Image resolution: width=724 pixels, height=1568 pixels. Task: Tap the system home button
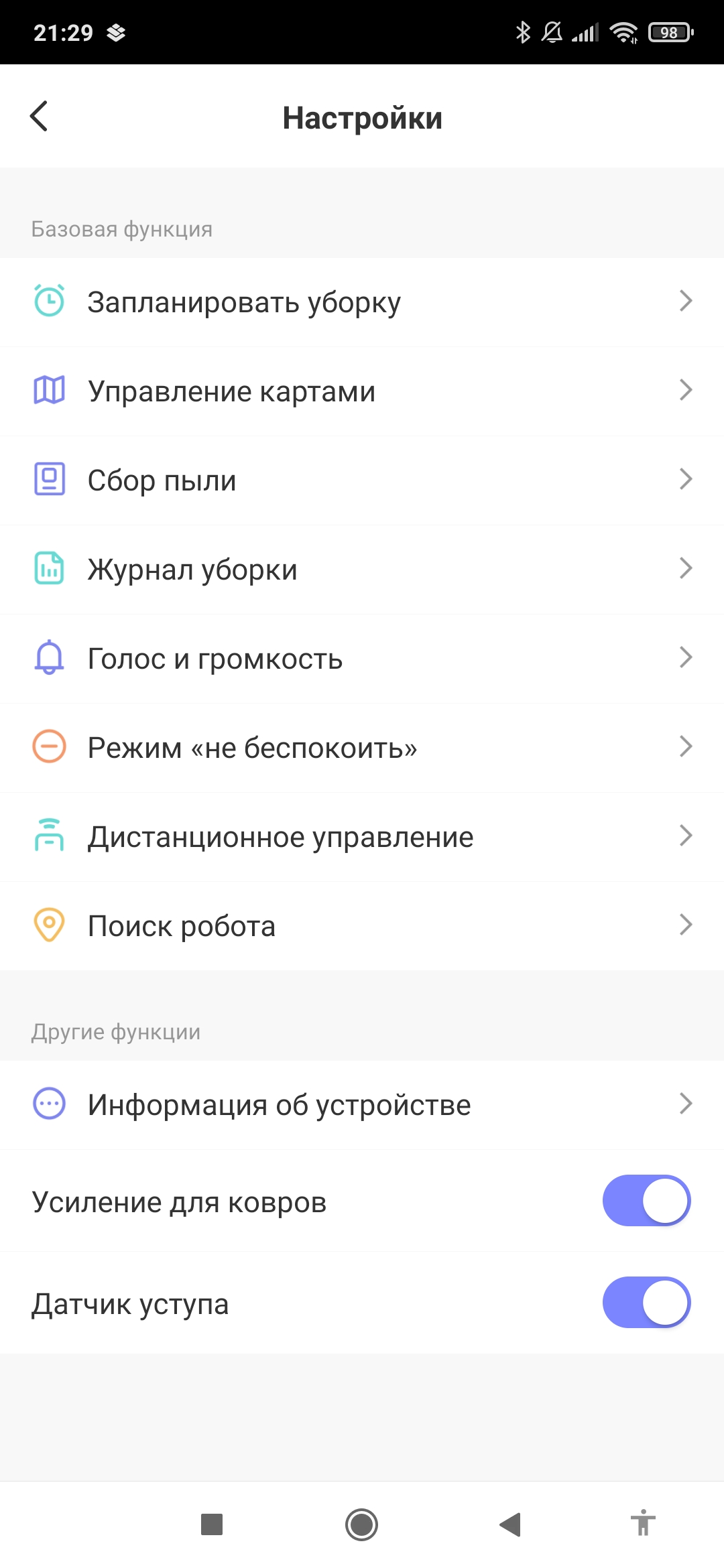[361, 1524]
